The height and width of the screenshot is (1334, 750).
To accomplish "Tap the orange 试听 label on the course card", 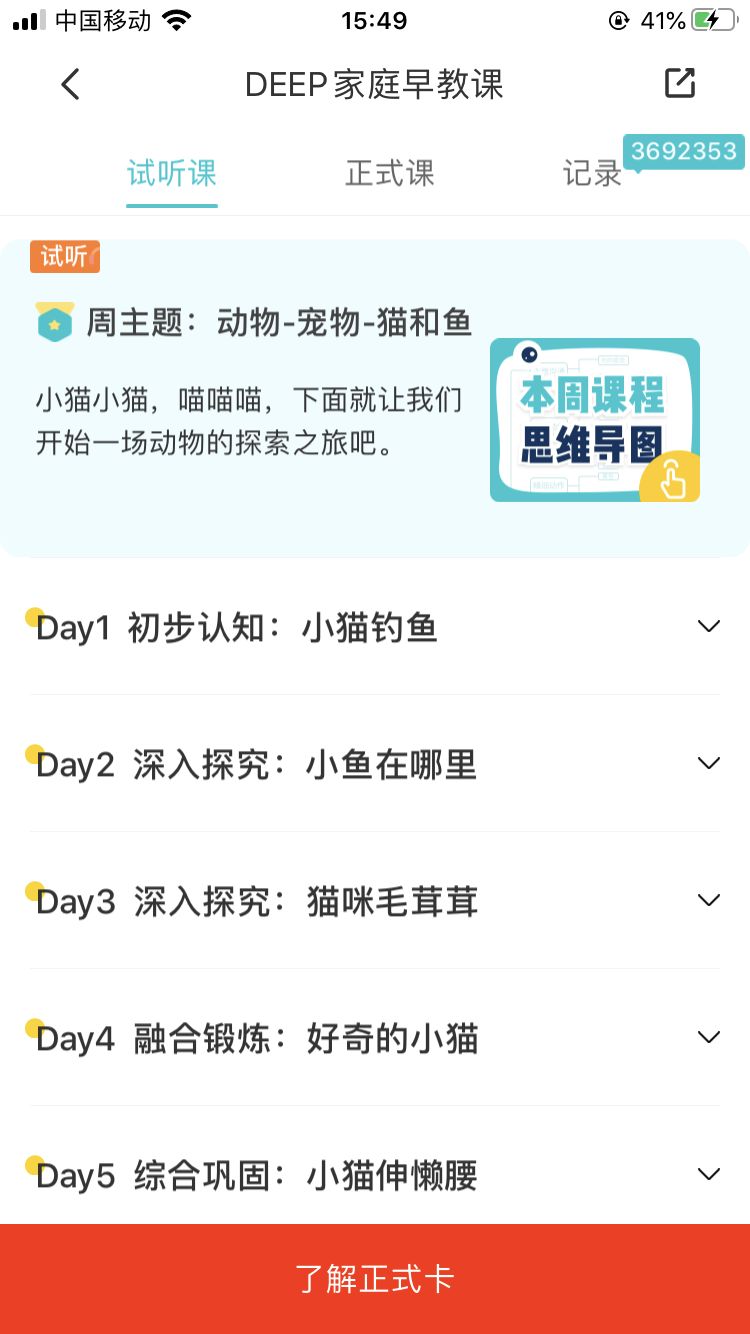I will (64, 257).
